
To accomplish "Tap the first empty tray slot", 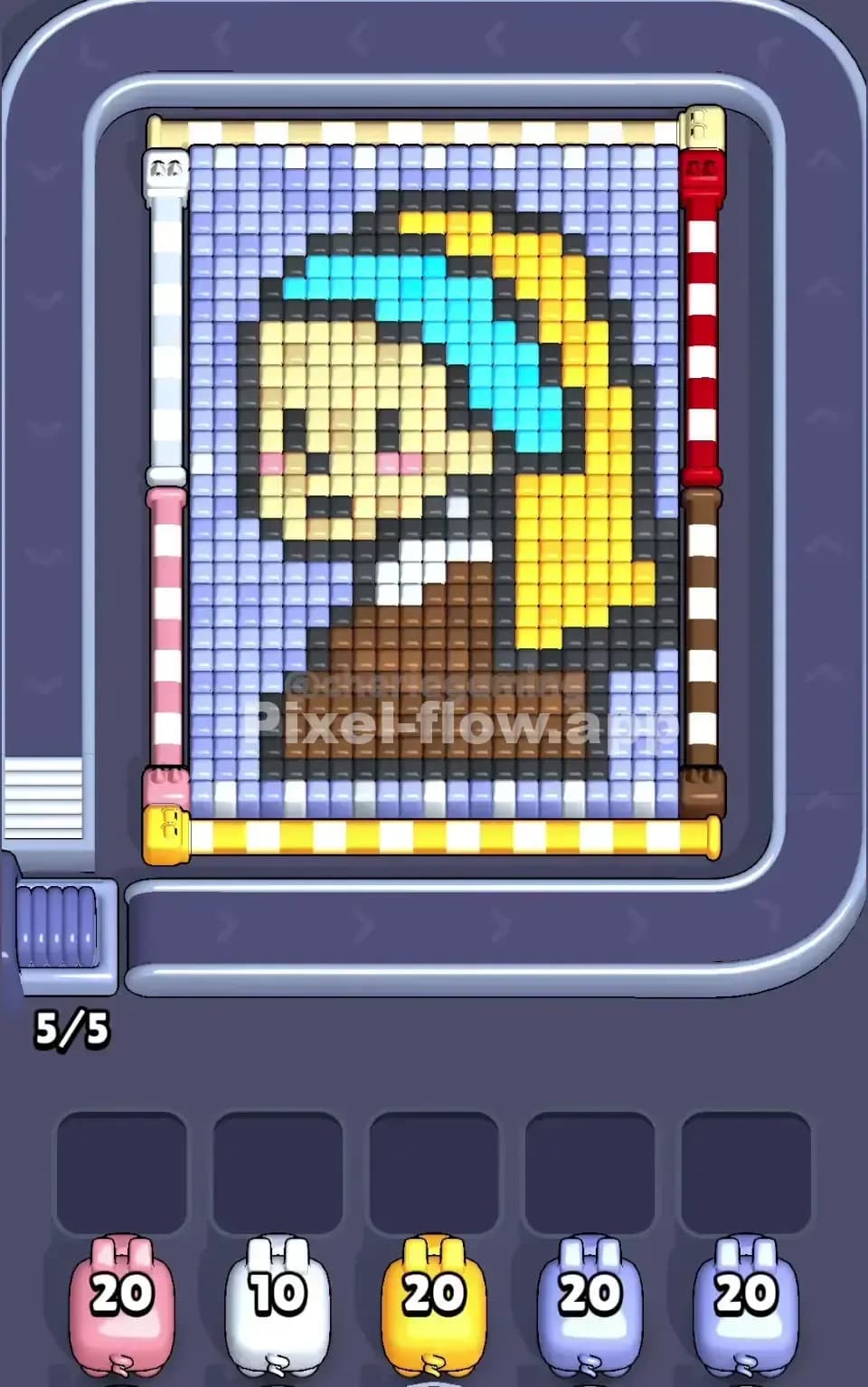I will pyautogui.click(x=124, y=1166).
